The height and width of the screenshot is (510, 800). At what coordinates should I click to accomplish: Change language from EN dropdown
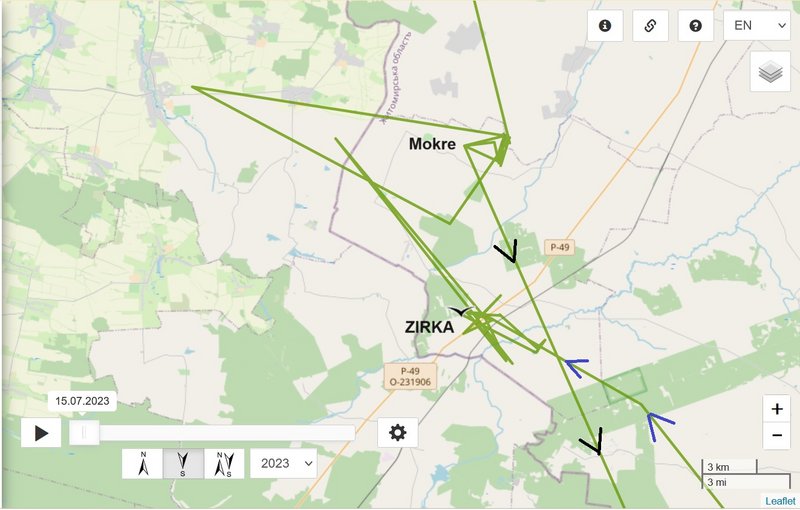pyautogui.click(x=756, y=26)
